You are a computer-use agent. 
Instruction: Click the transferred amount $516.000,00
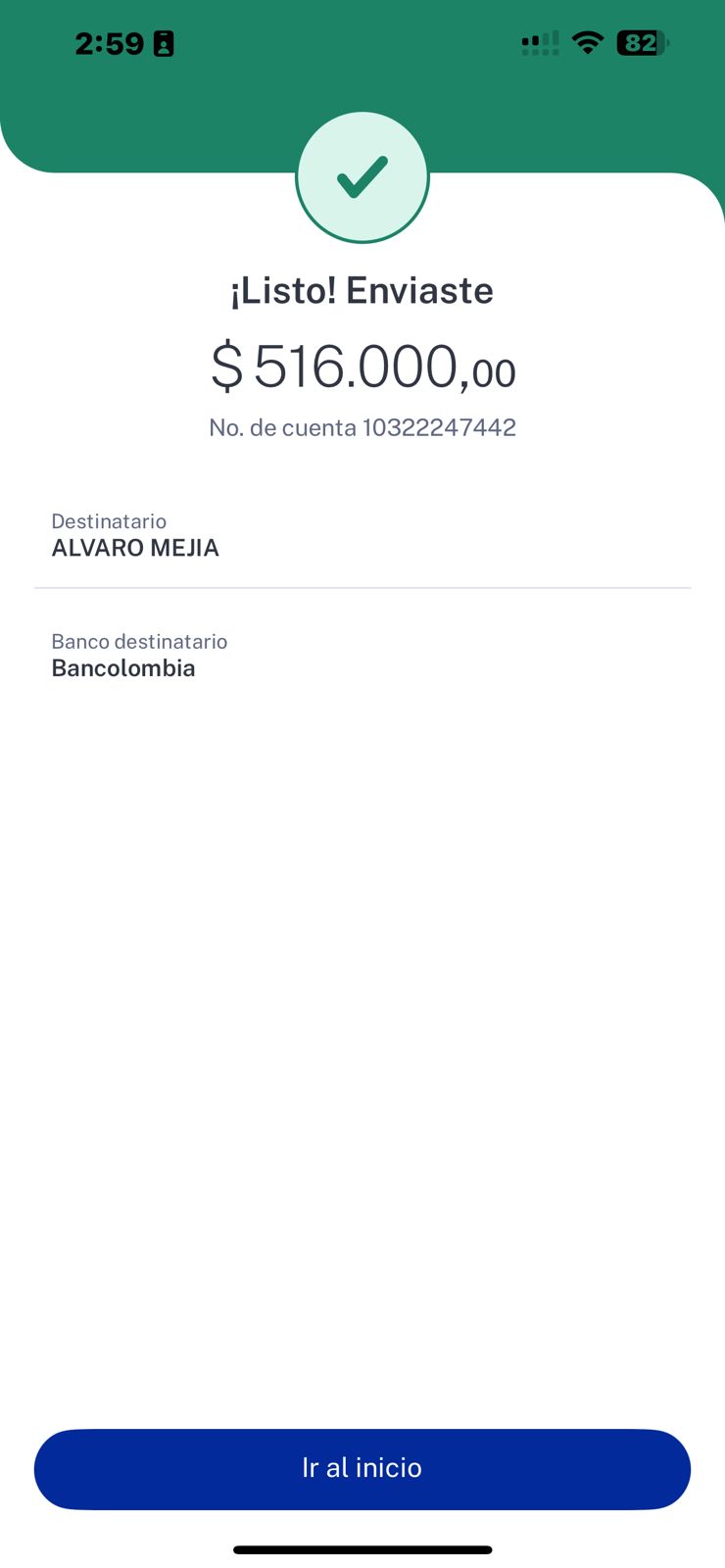(x=362, y=367)
